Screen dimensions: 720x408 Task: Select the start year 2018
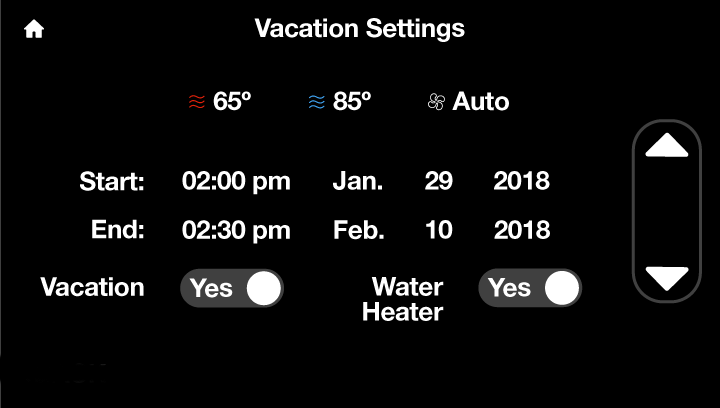pos(521,181)
